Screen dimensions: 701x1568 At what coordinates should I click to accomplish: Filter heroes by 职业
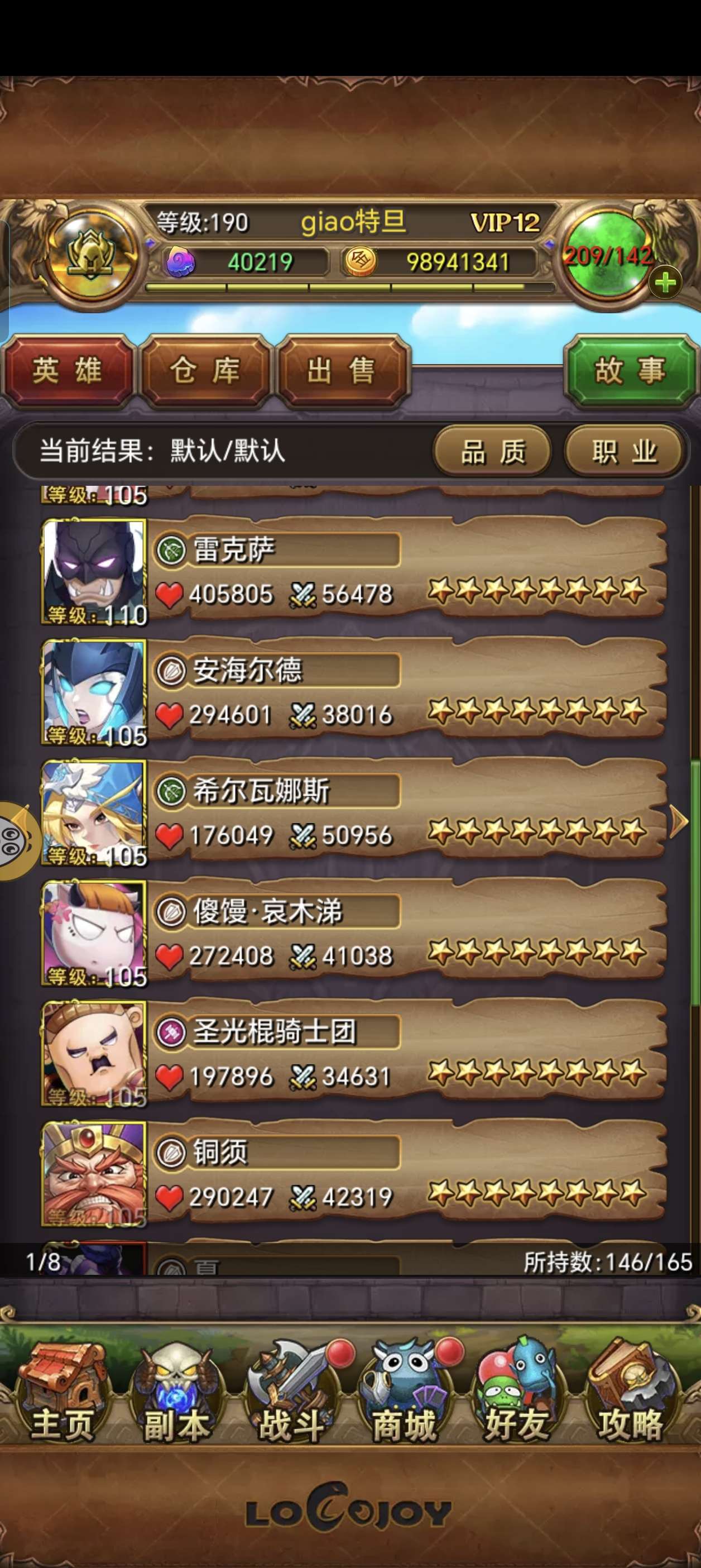pos(625,452)
